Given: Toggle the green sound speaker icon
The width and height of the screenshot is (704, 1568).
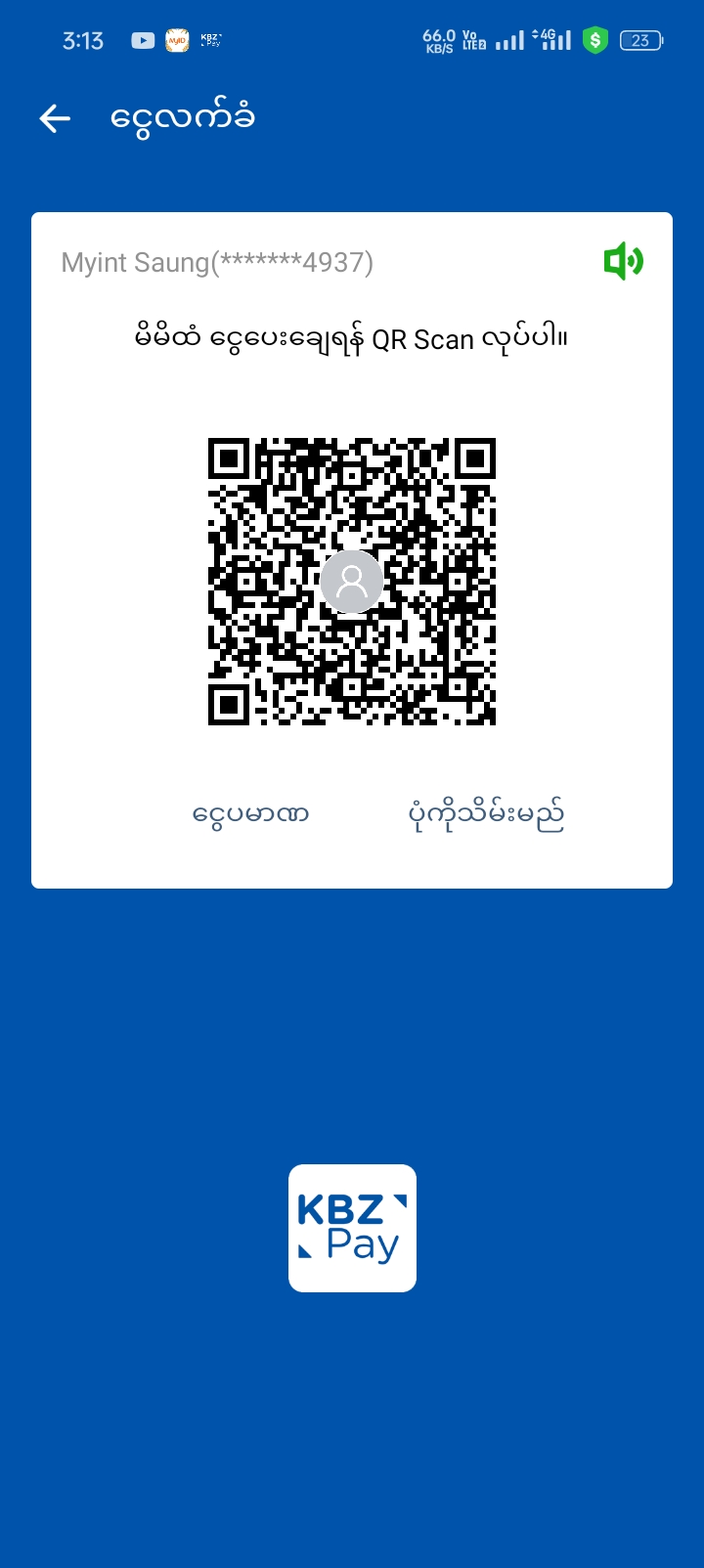Looking at the screenshot, I should coord(623,262).
